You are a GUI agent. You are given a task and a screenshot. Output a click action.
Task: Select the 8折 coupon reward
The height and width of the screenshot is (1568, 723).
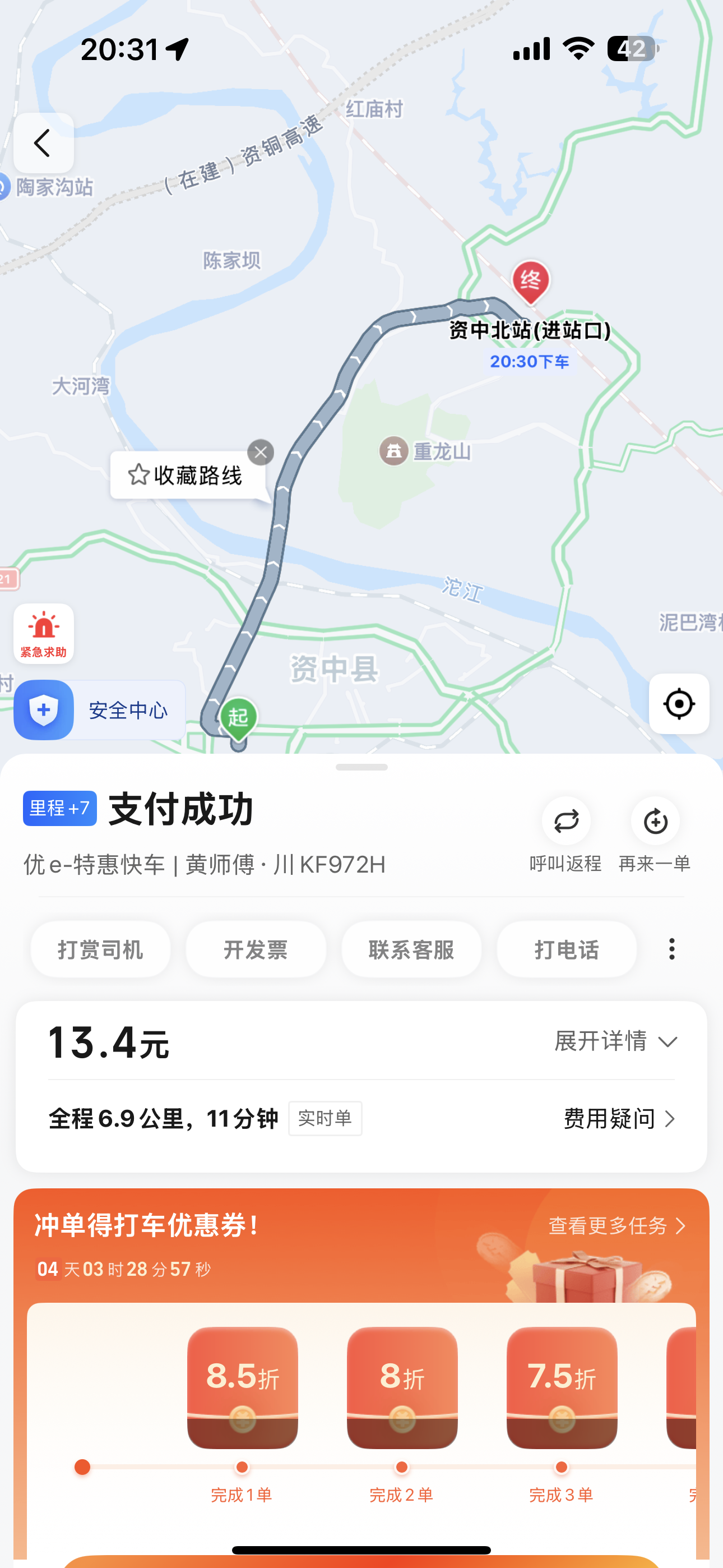(402, 1387)
